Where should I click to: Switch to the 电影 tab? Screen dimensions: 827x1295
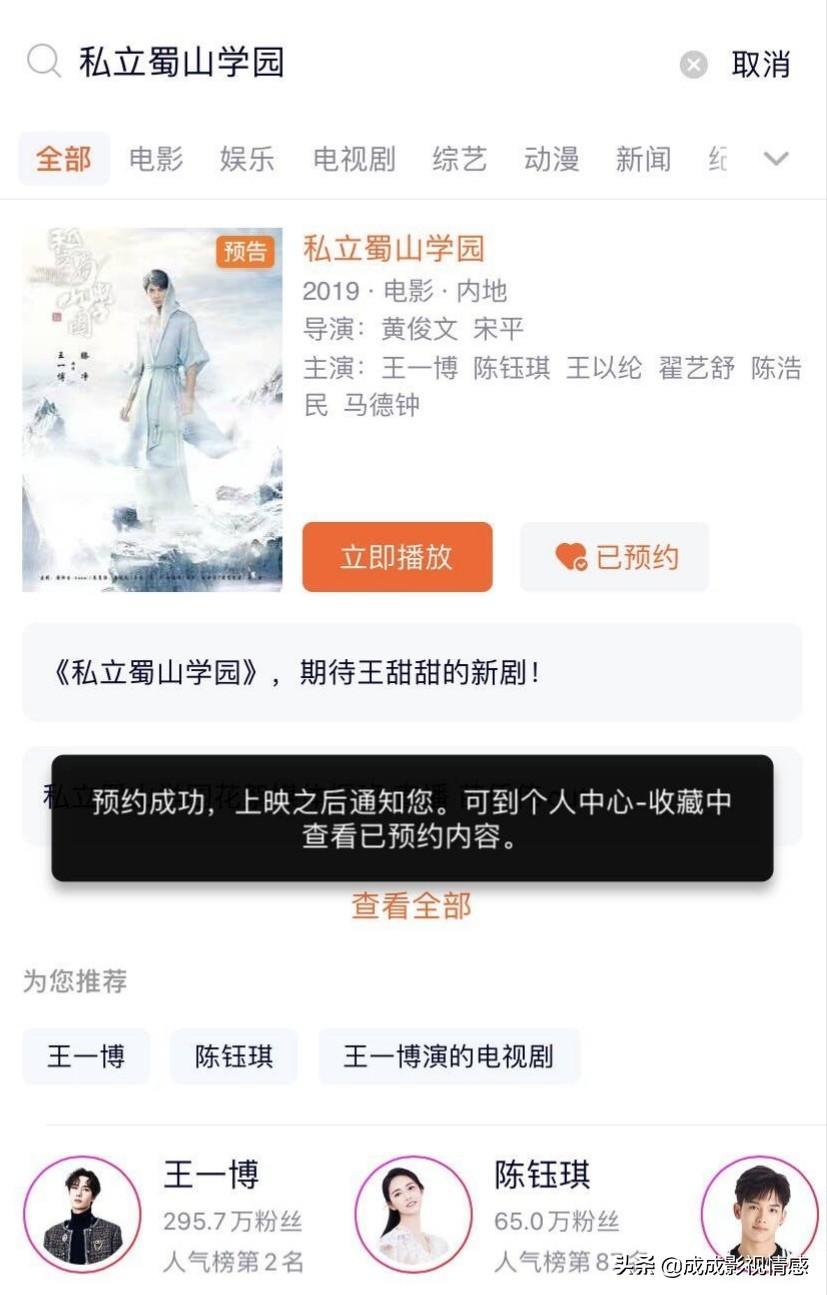coord(156,159)
